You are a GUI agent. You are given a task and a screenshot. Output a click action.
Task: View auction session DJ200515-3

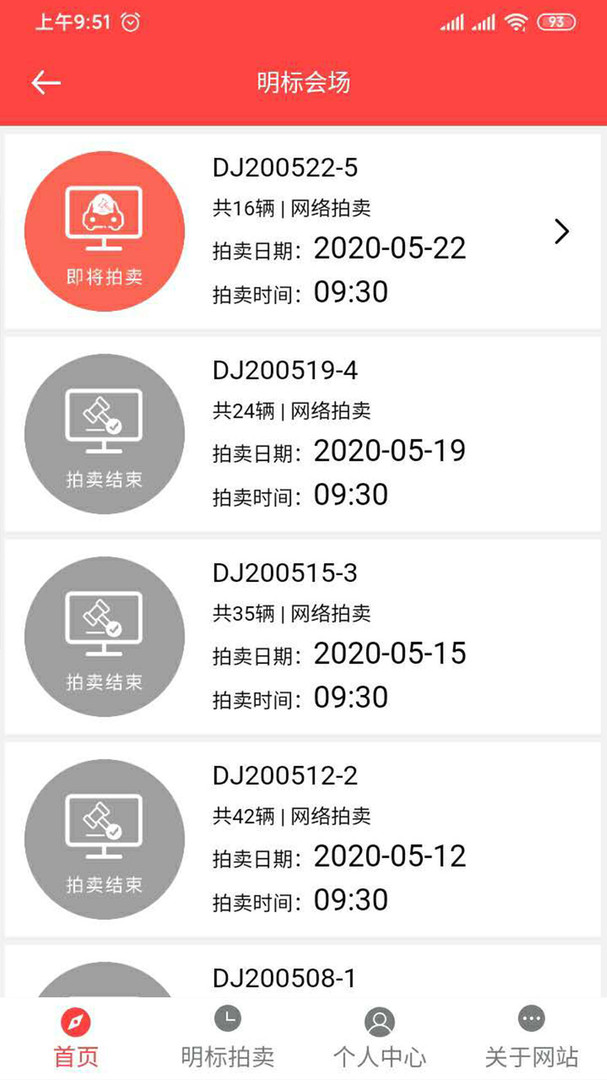pos(303,636)
